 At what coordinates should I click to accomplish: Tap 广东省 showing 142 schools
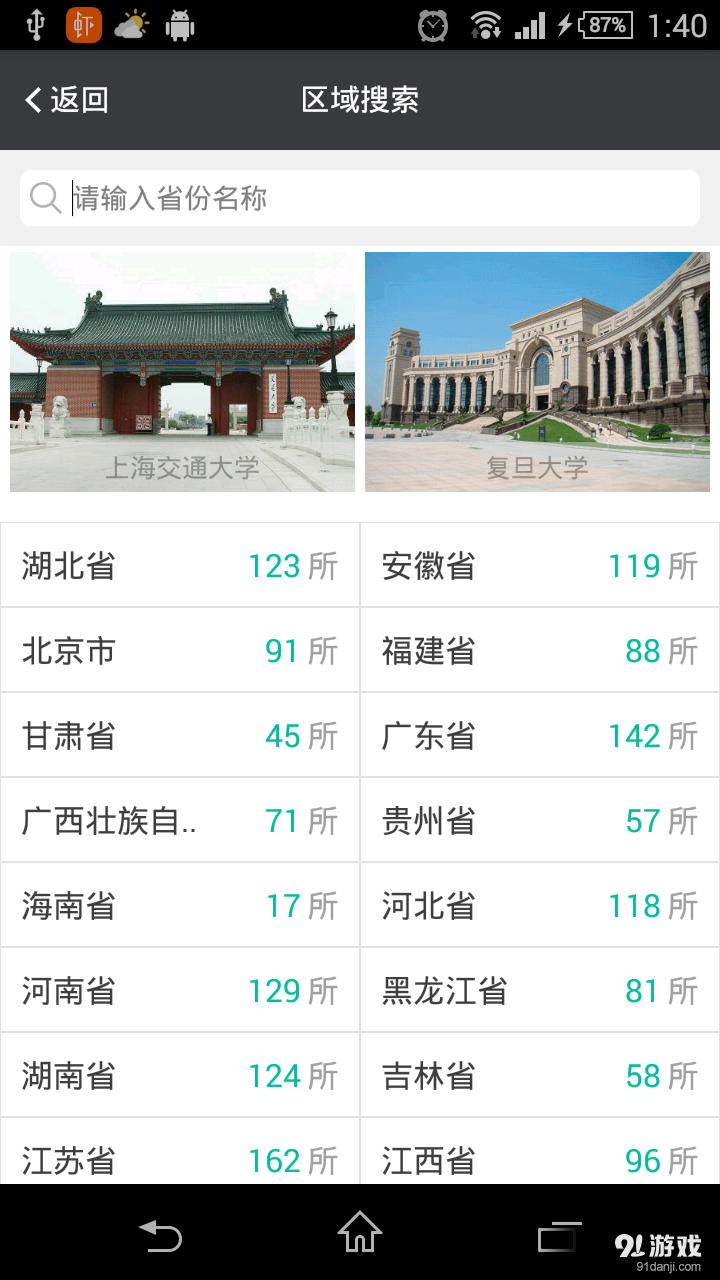point(540,736)
